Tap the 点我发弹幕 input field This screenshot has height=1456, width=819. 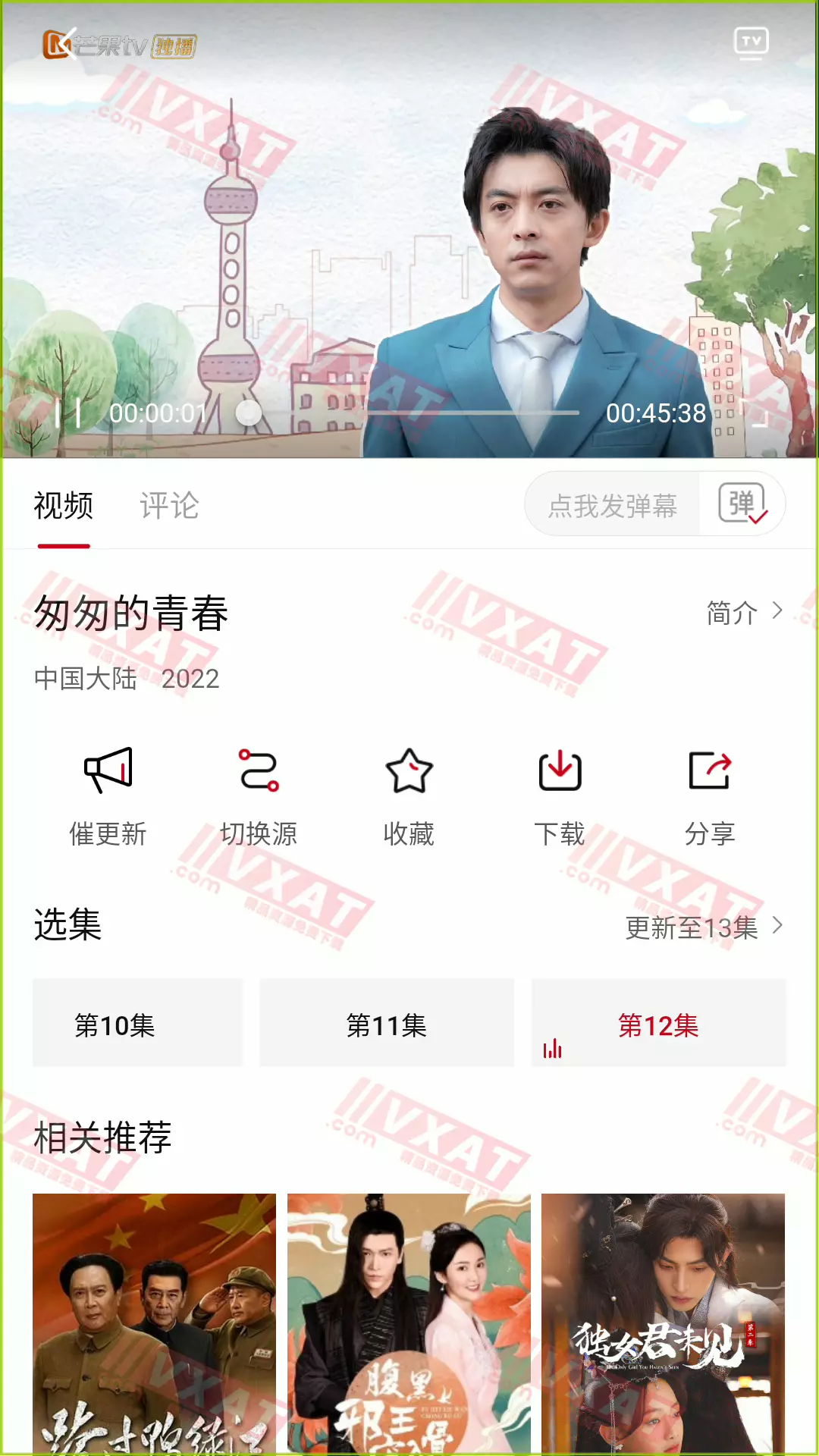613,505
